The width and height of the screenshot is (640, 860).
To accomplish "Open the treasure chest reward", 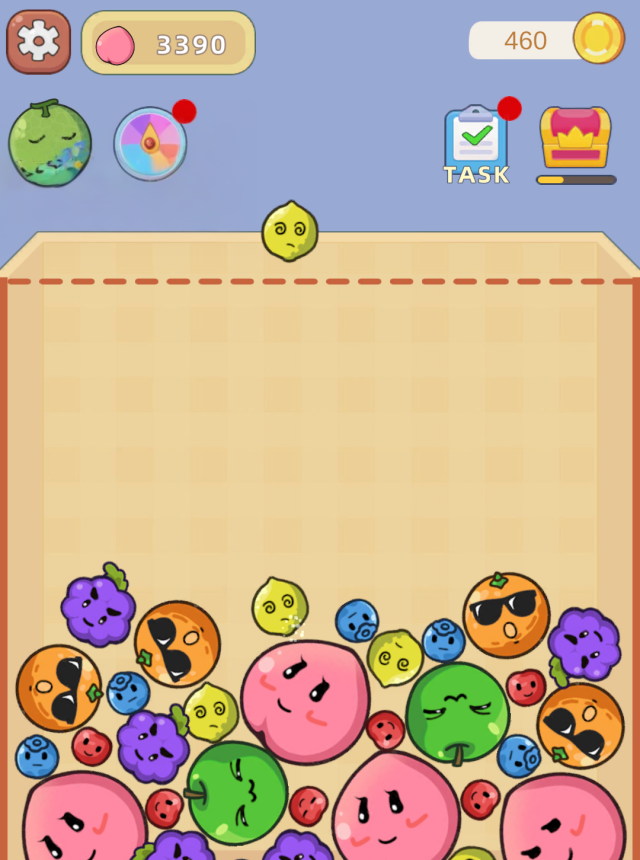I will pyautogui.click(x=575, y=138).
